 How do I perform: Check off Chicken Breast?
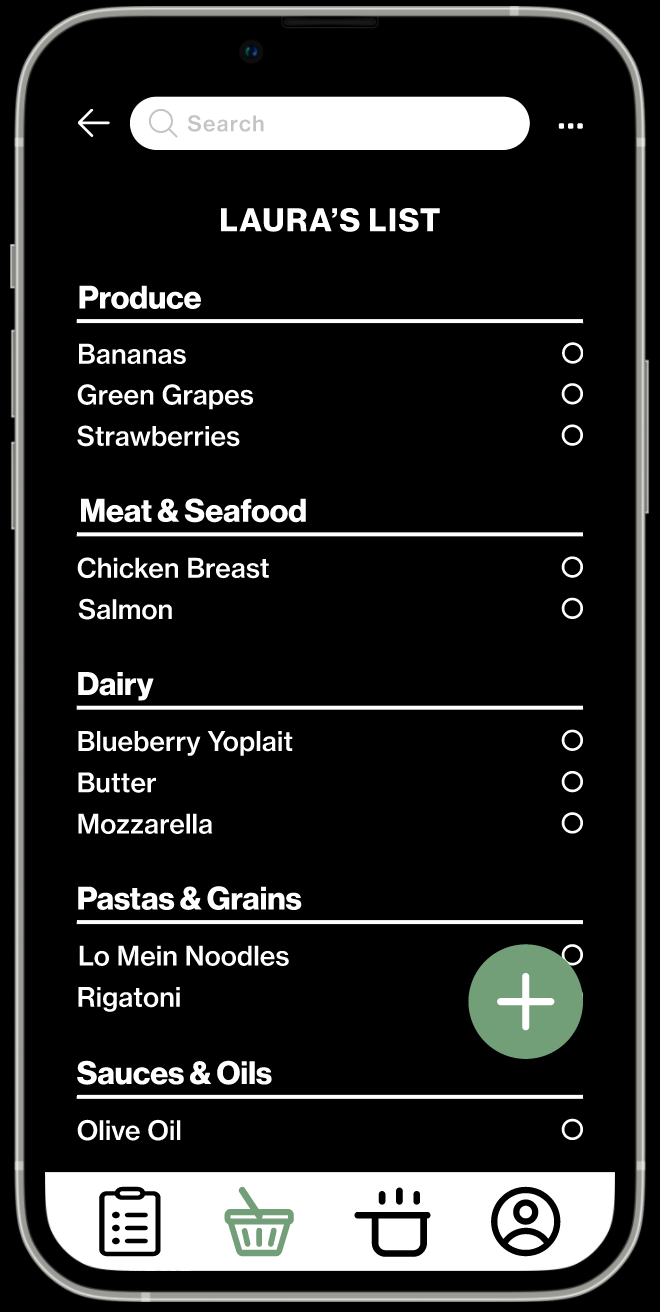point(572,567)
